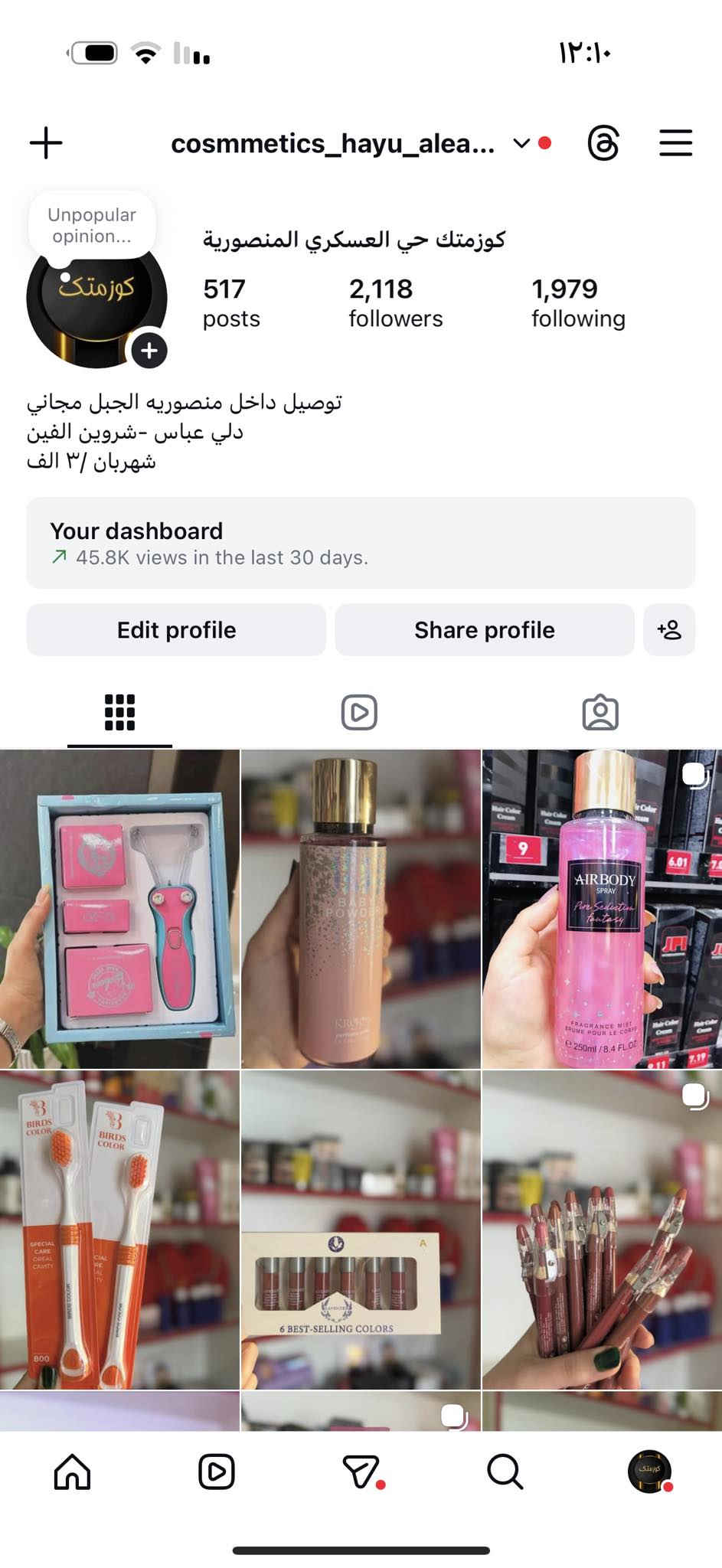The width and height of the screenshot is (722, 1568).
Task: Open the Unpopular opinion note bubble
Action: 92,226
